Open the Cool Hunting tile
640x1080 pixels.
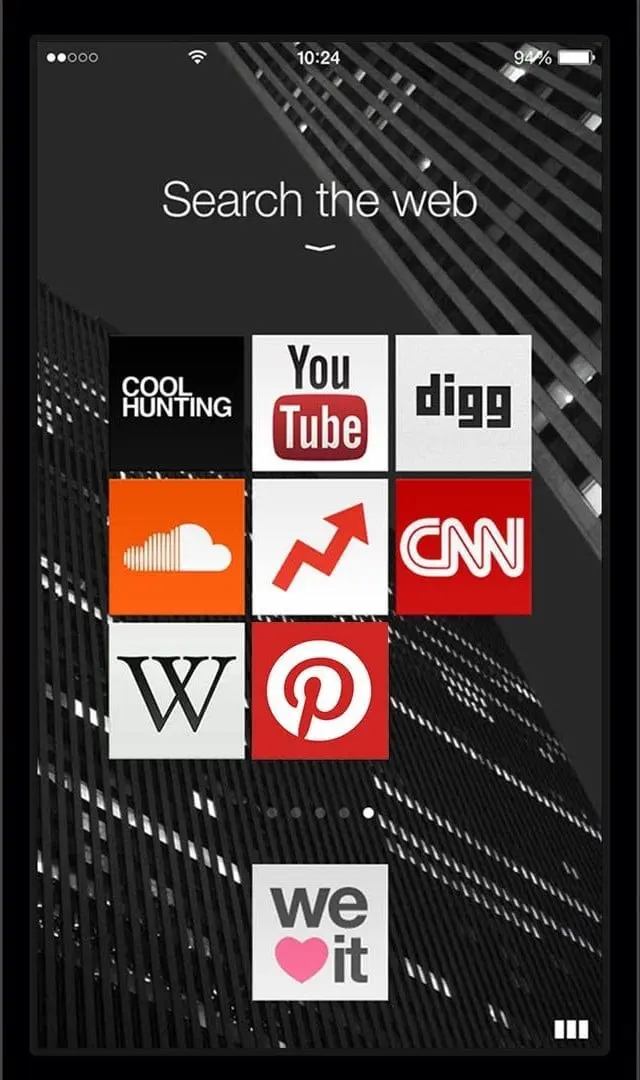coord(176,403)
